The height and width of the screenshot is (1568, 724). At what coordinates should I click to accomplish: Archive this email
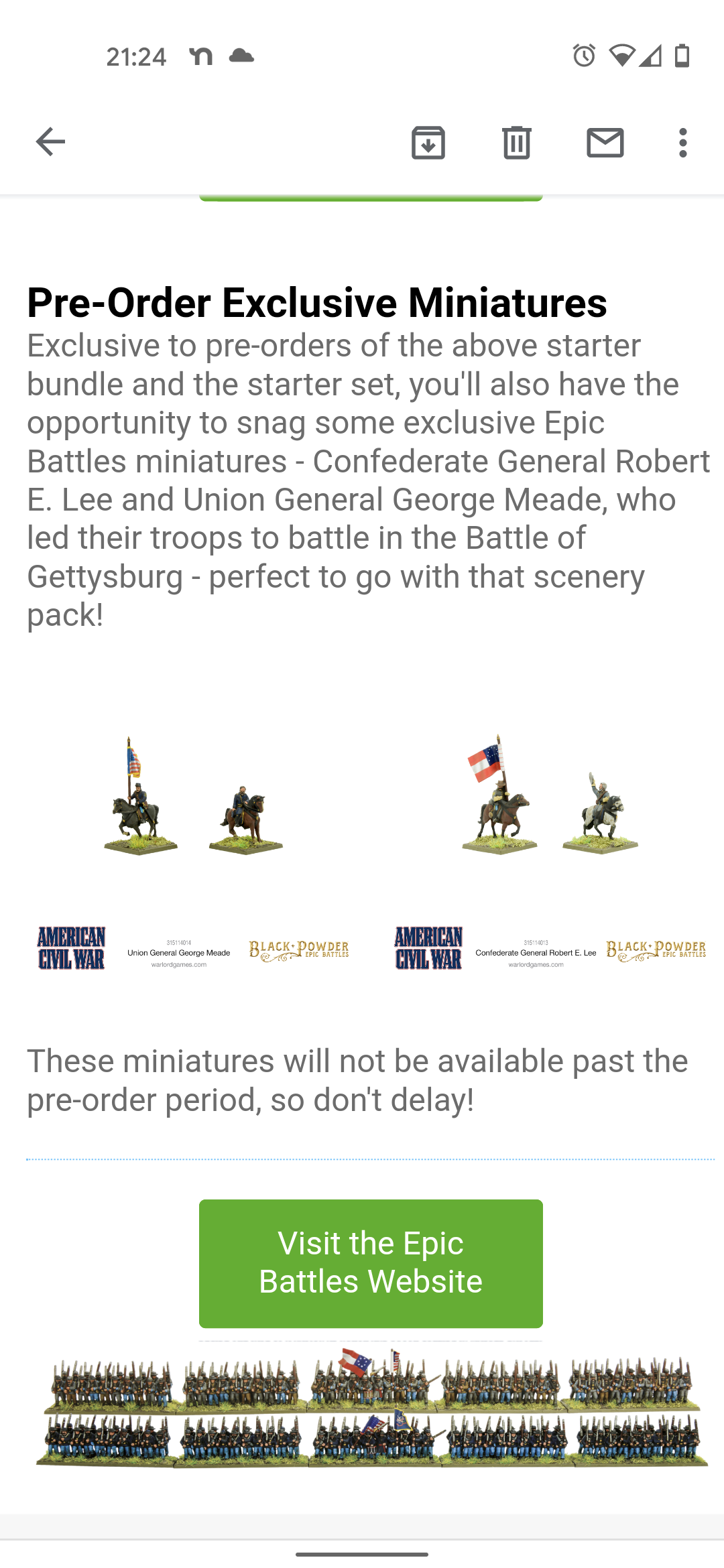pyautogui.click(x=428, y=142)
